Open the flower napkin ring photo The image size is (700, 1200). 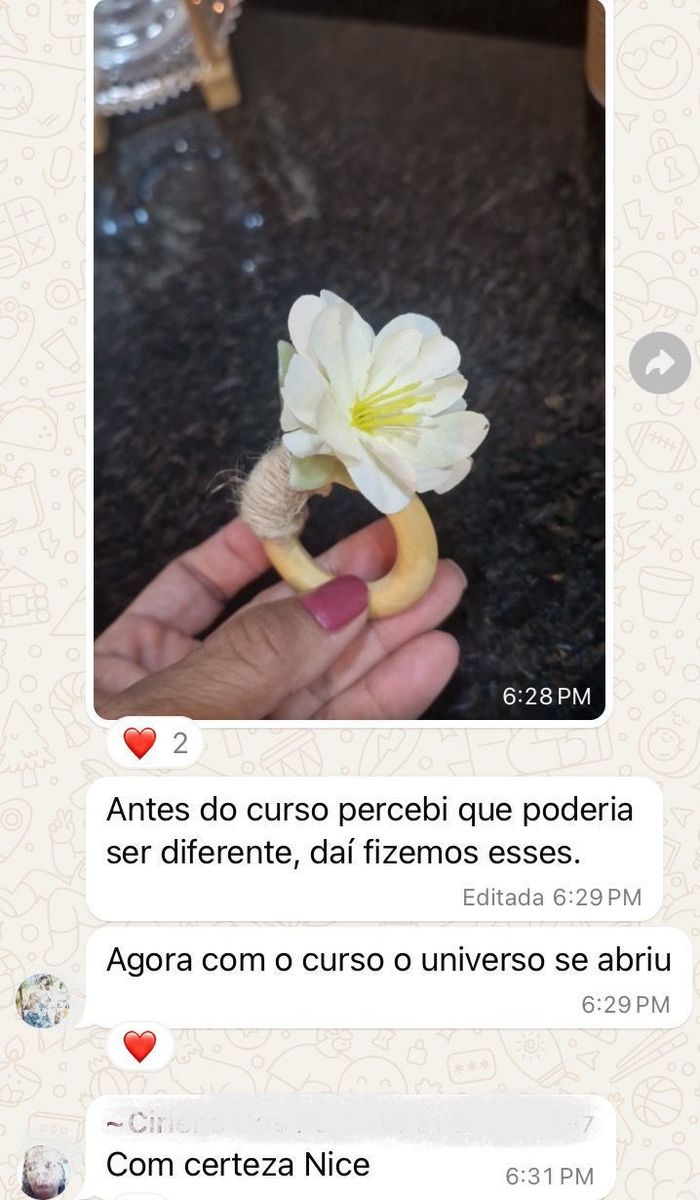[349, 360]
